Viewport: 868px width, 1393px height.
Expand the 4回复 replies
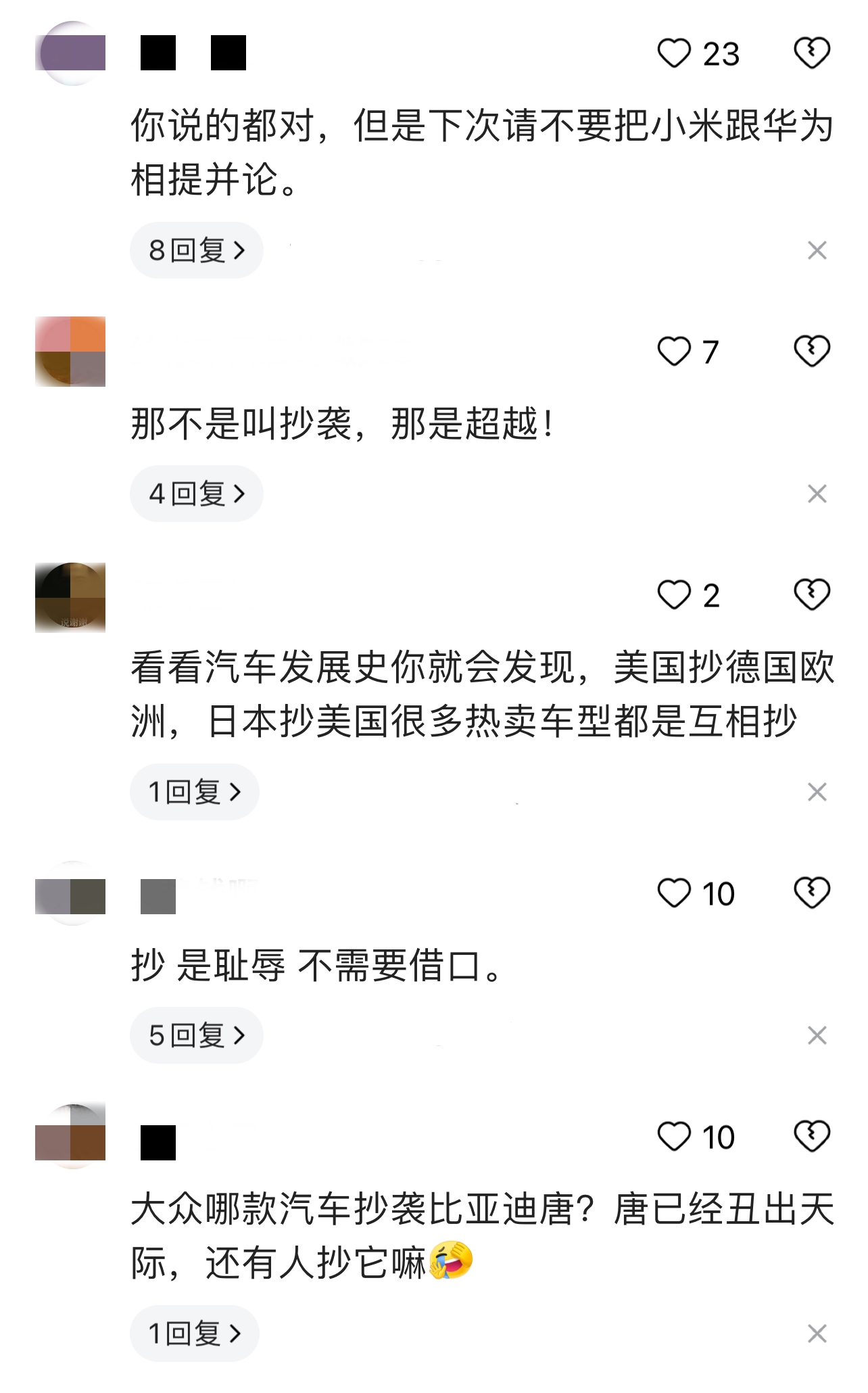[197, 494]
